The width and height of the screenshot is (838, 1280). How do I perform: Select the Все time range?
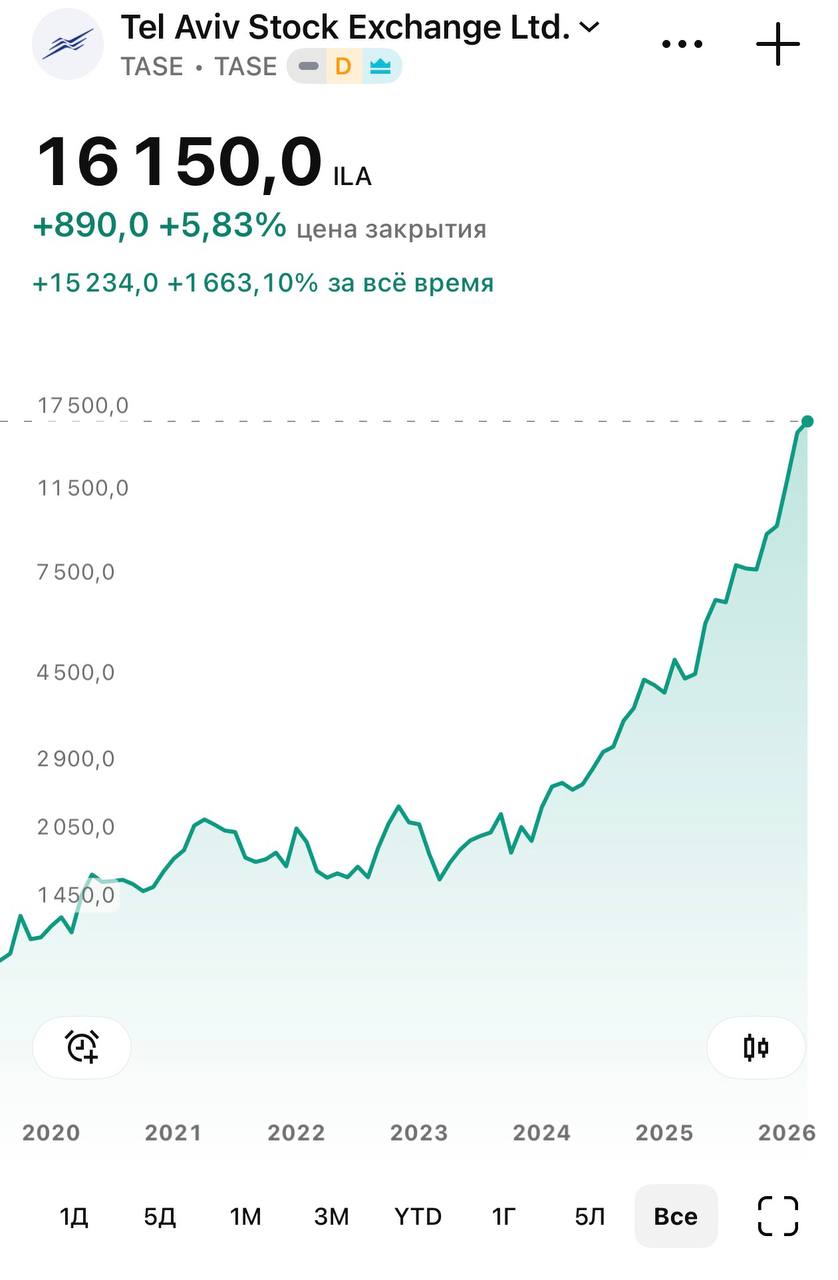(x=676, y=1216)
